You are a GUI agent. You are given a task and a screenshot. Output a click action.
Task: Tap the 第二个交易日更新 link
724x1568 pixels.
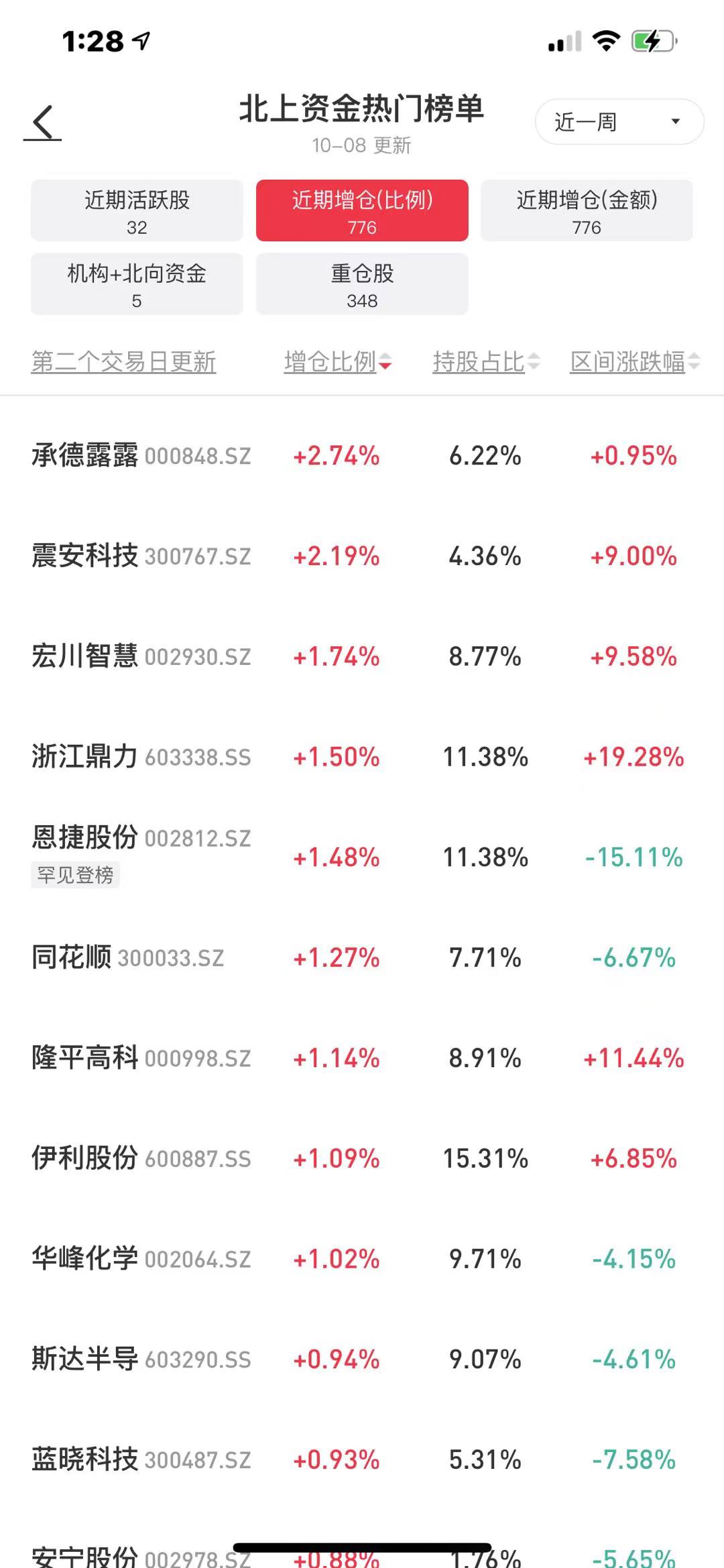[123, 362]
